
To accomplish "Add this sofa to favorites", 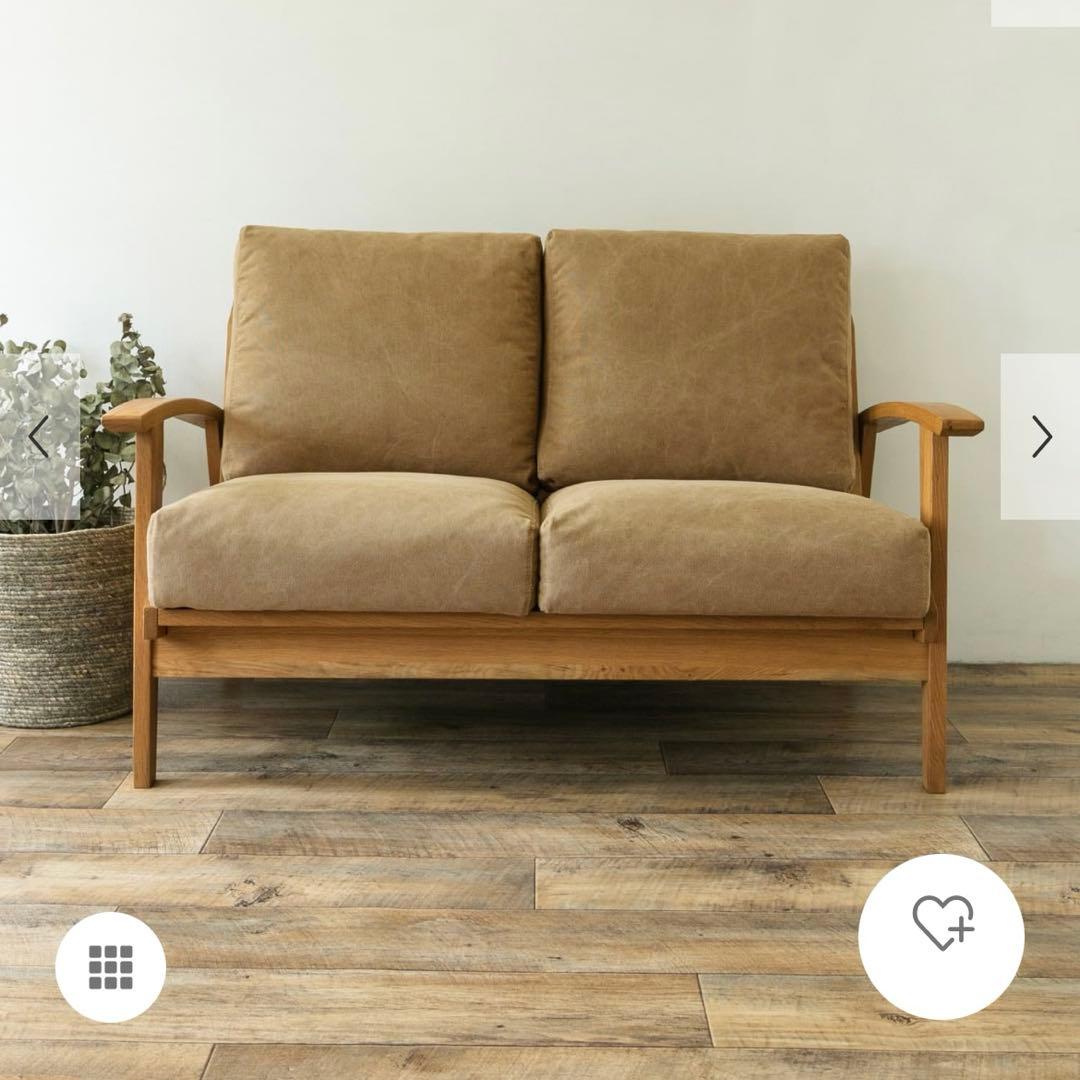I will (941, 936).
